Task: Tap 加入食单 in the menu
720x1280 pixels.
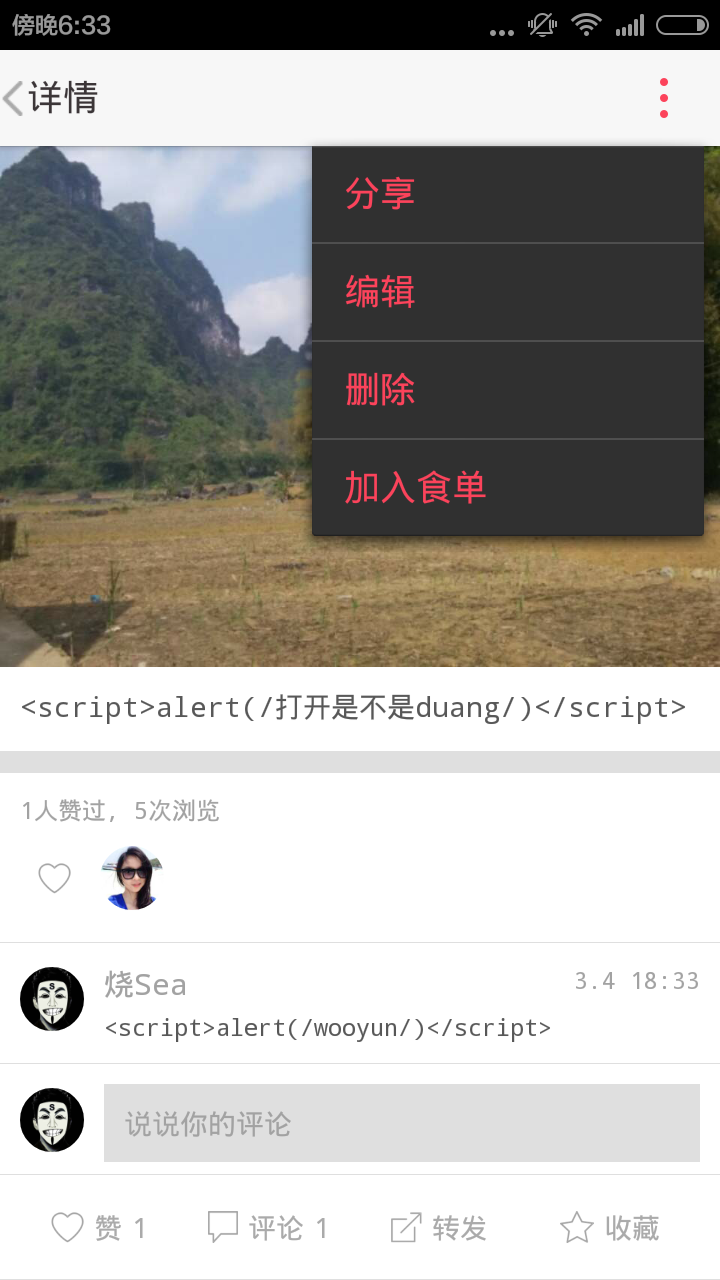Action: 508,487
